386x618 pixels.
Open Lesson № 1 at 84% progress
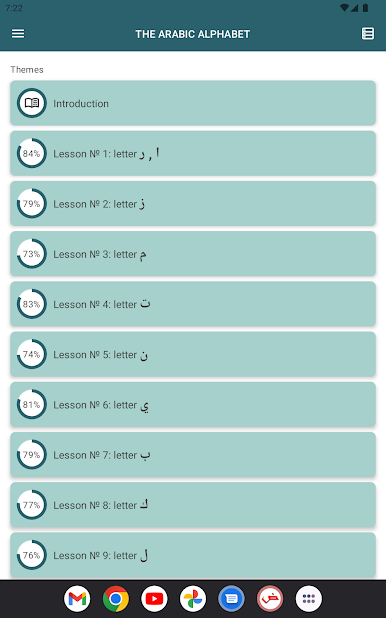click(x=193, y=153)
